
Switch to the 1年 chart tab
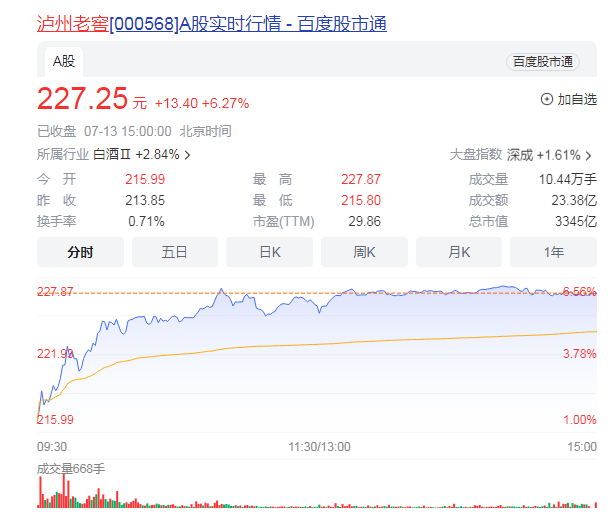point(553,252)
